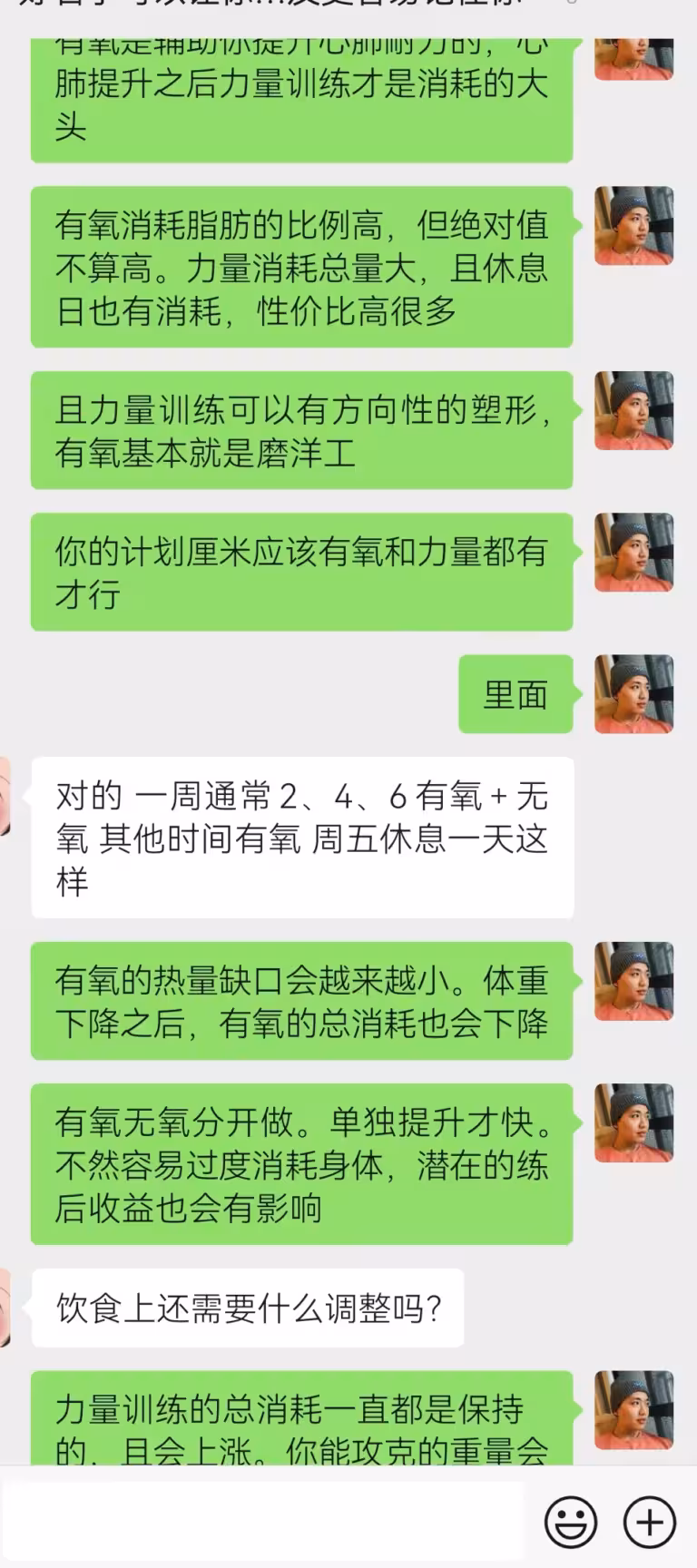Tap the avatar beside the 里面 message
Viewport: 697px width, 1568px height.
pos(633,693)
